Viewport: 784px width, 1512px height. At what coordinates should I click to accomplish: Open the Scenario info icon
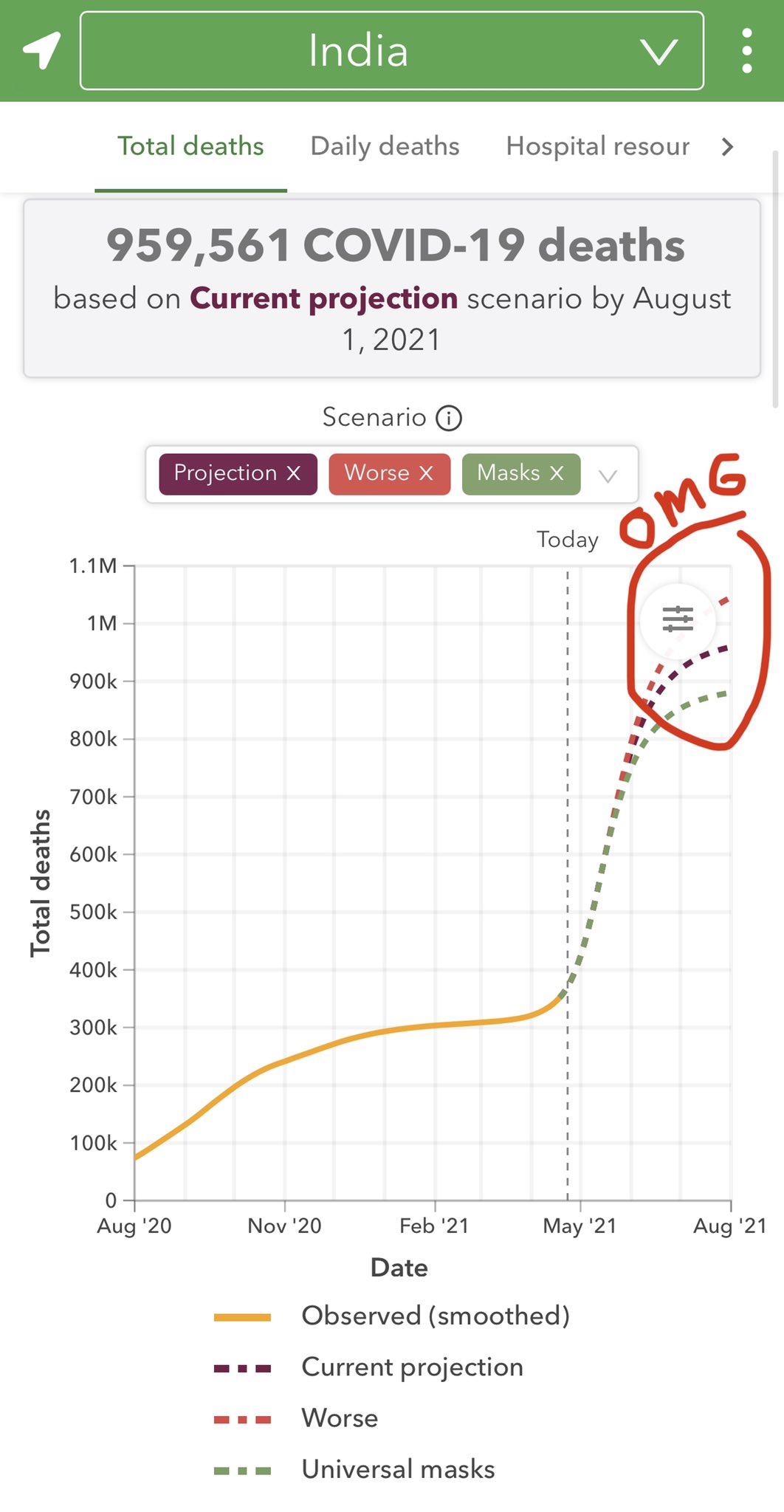449,418
